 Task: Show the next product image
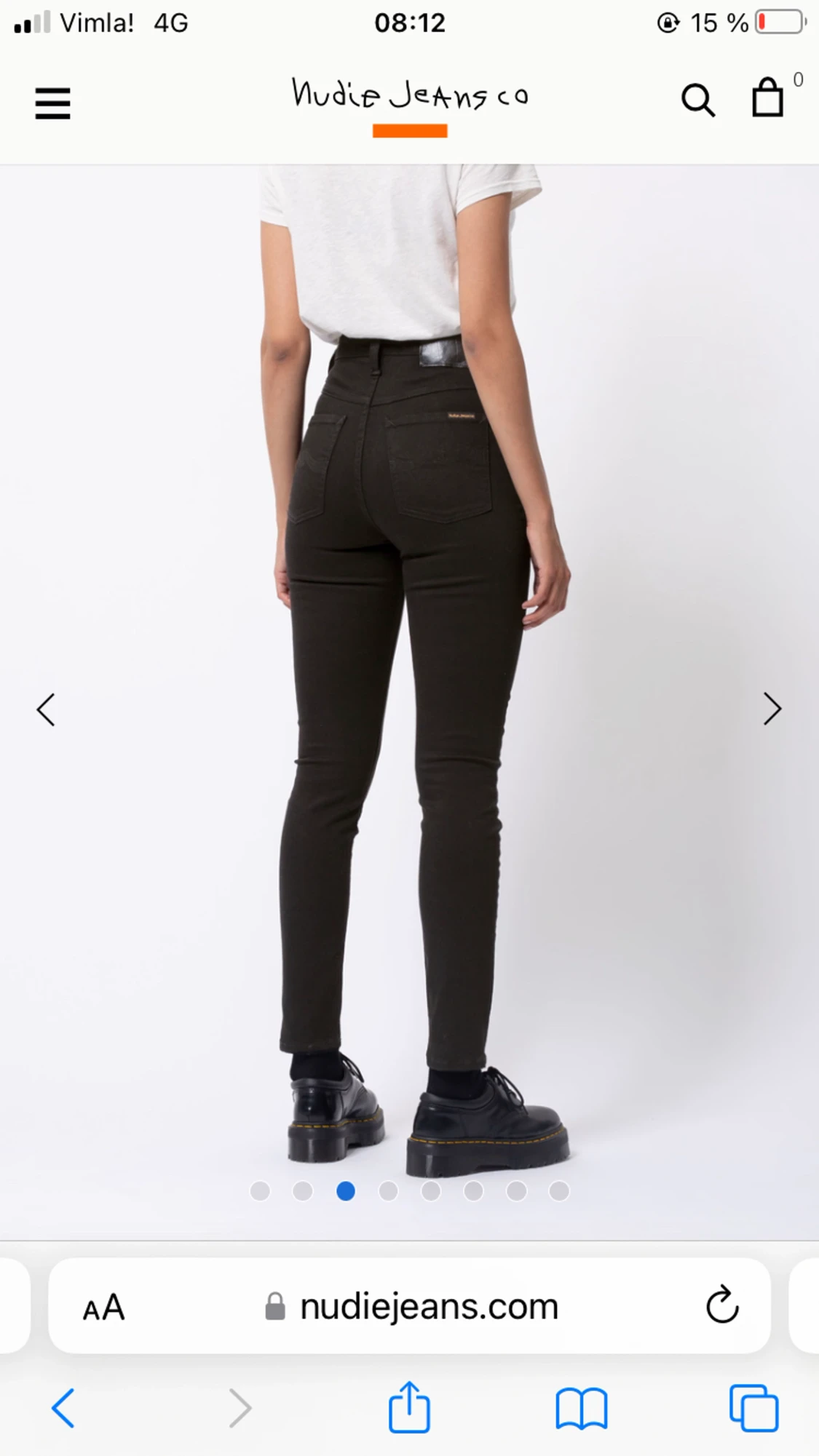(772, 709)
